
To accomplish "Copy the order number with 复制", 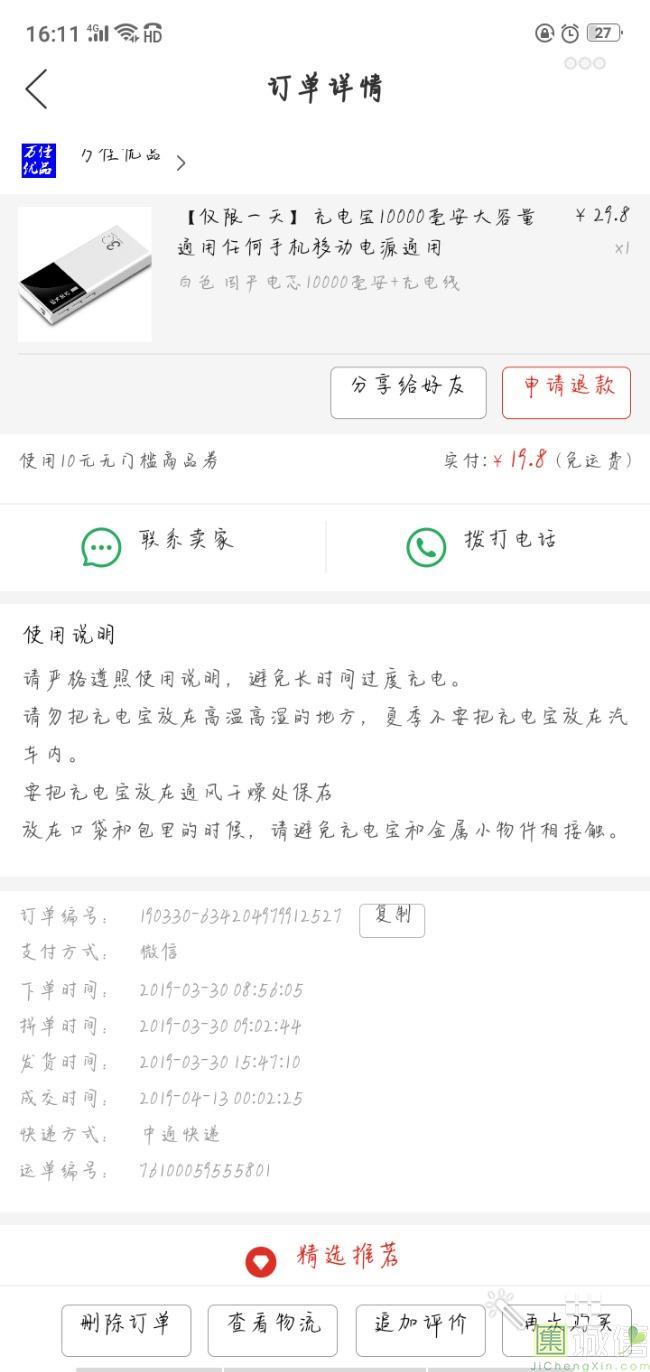I will [392, 920].
